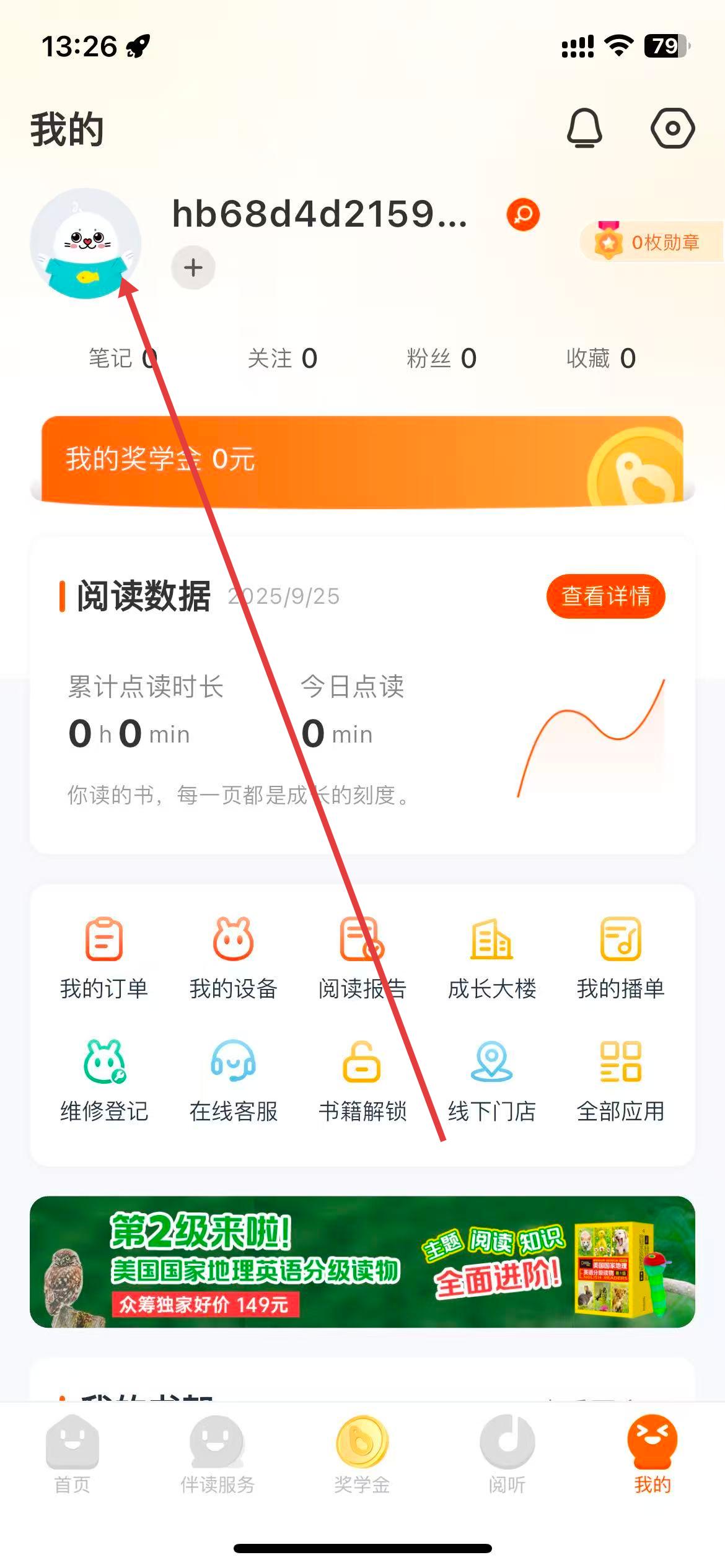The width and height of the screenshot is (725, 1568).
Task: Open the 我的奖学金 scholarship banner
Action: (362, 460)
